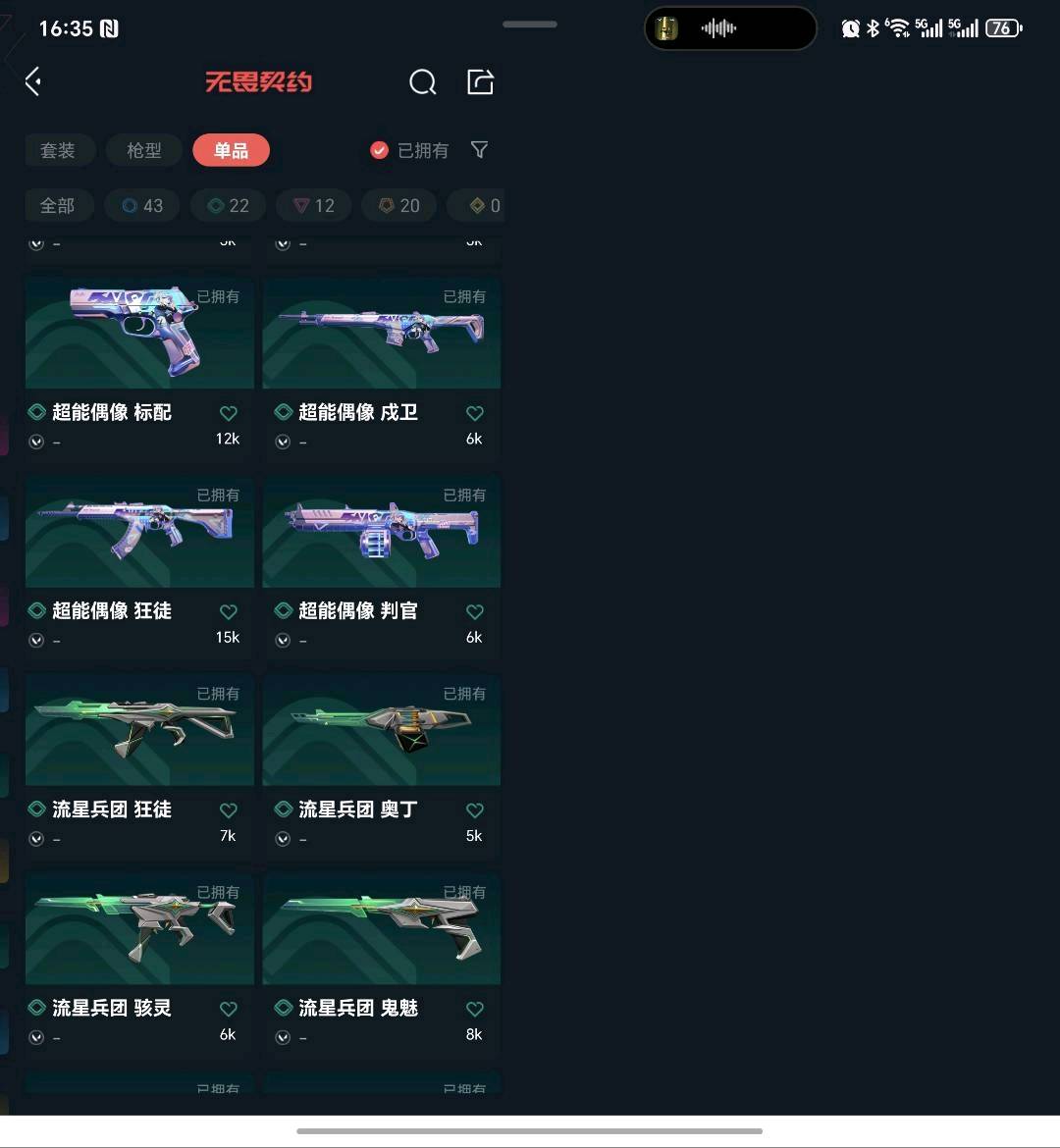Open the search icon

click(x=423, y=82)
